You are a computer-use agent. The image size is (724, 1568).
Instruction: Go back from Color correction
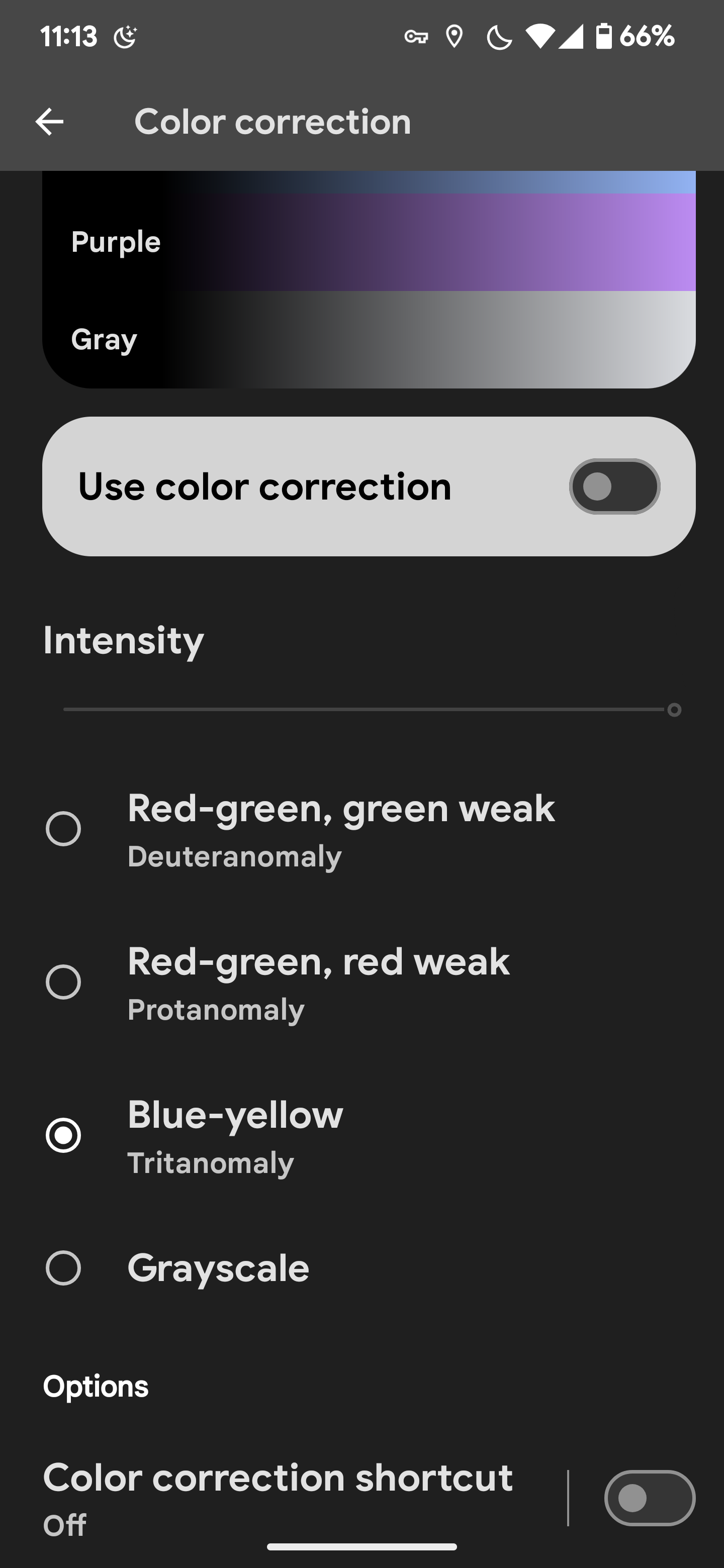point(49,122)
